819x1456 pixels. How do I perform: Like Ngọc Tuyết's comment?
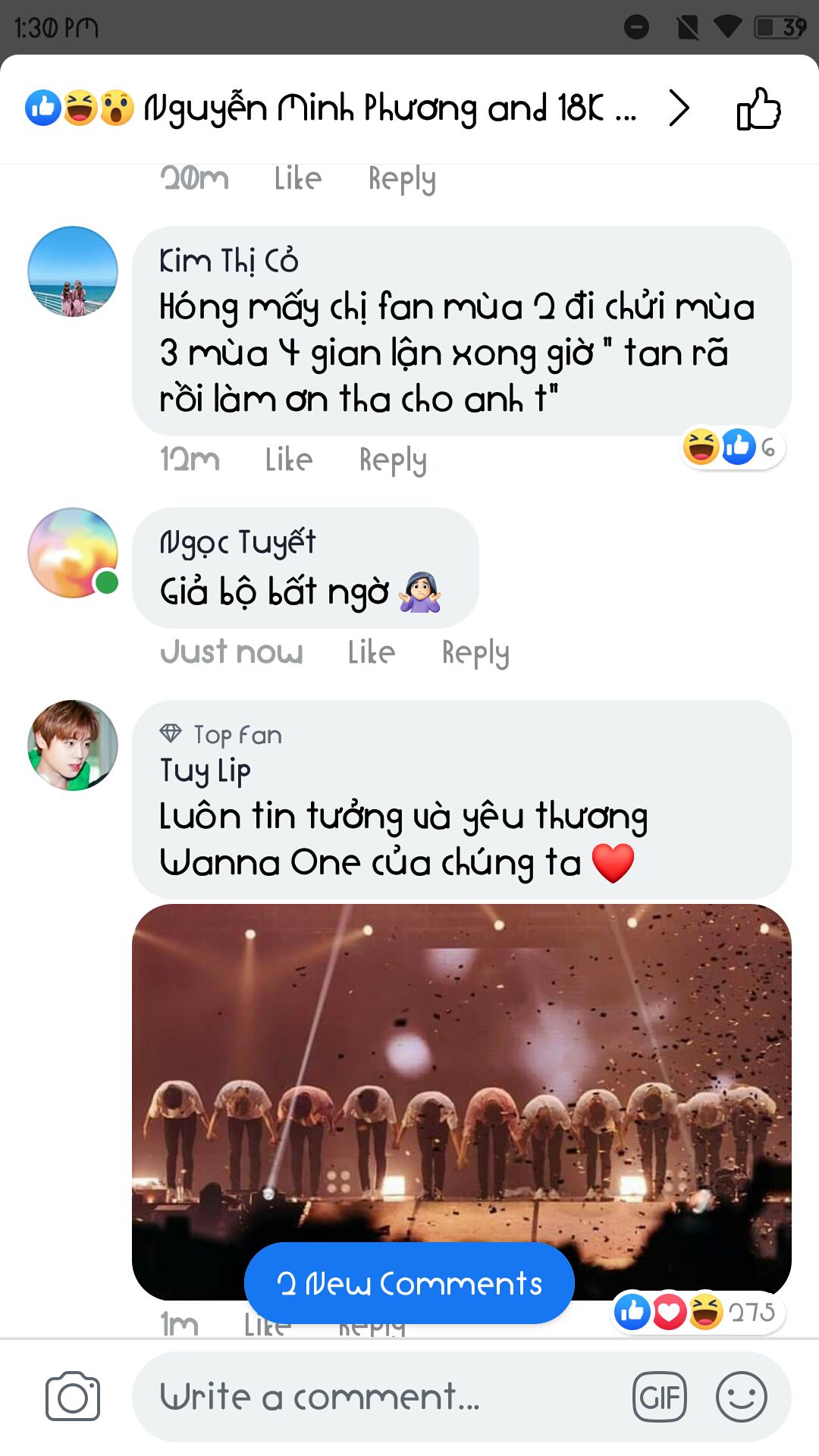(x=372, y=652)
